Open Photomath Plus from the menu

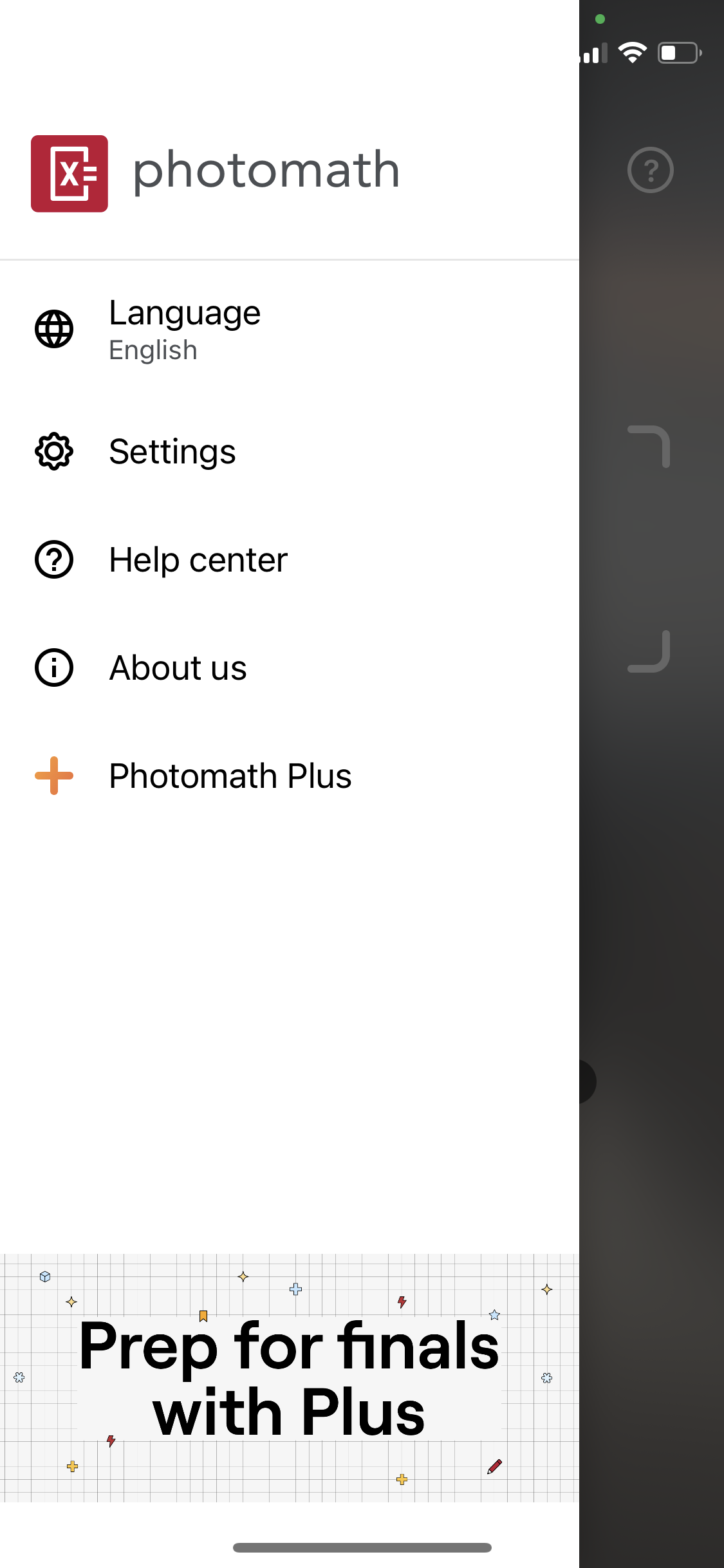click(230, 776)
